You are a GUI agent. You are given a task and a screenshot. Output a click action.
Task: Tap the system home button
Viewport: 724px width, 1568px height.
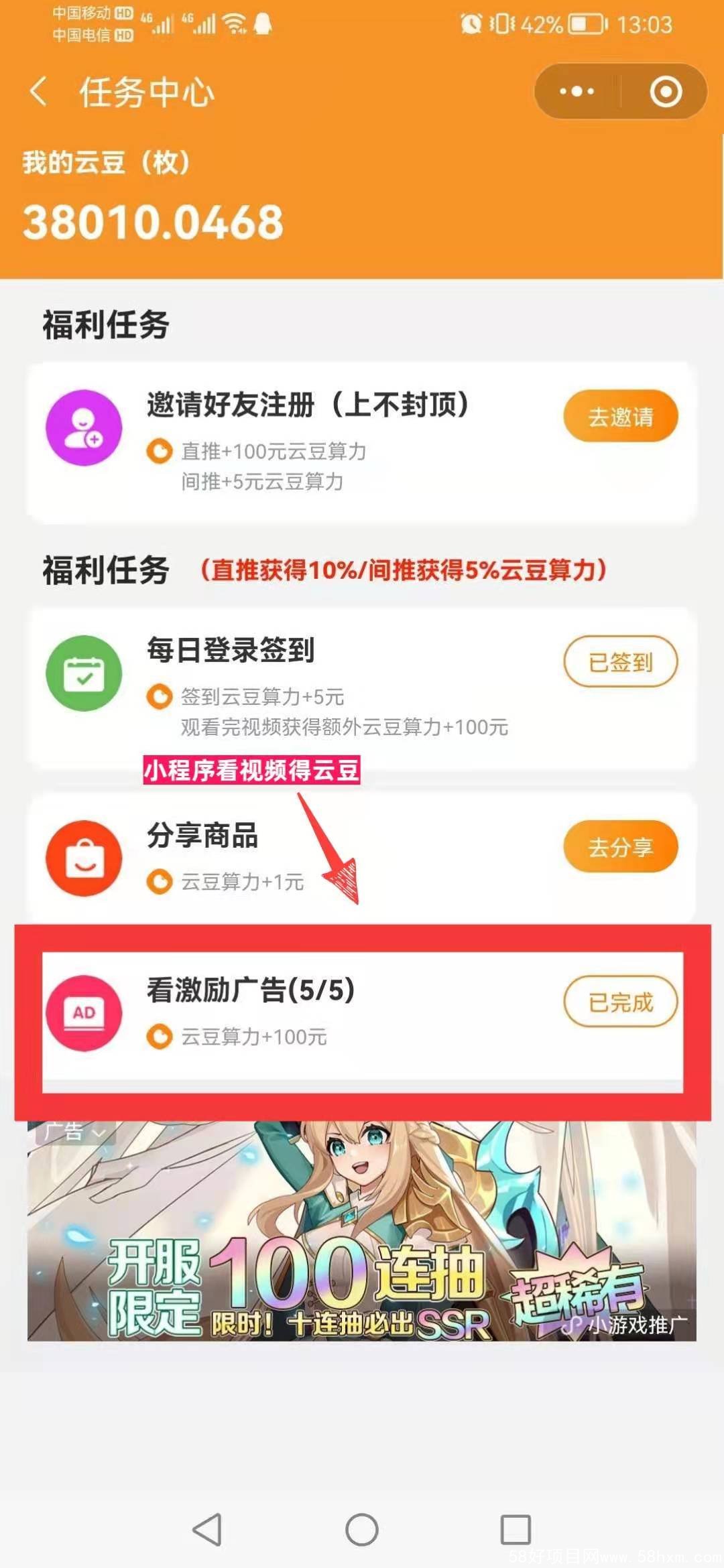click(x=362, y=1530)
